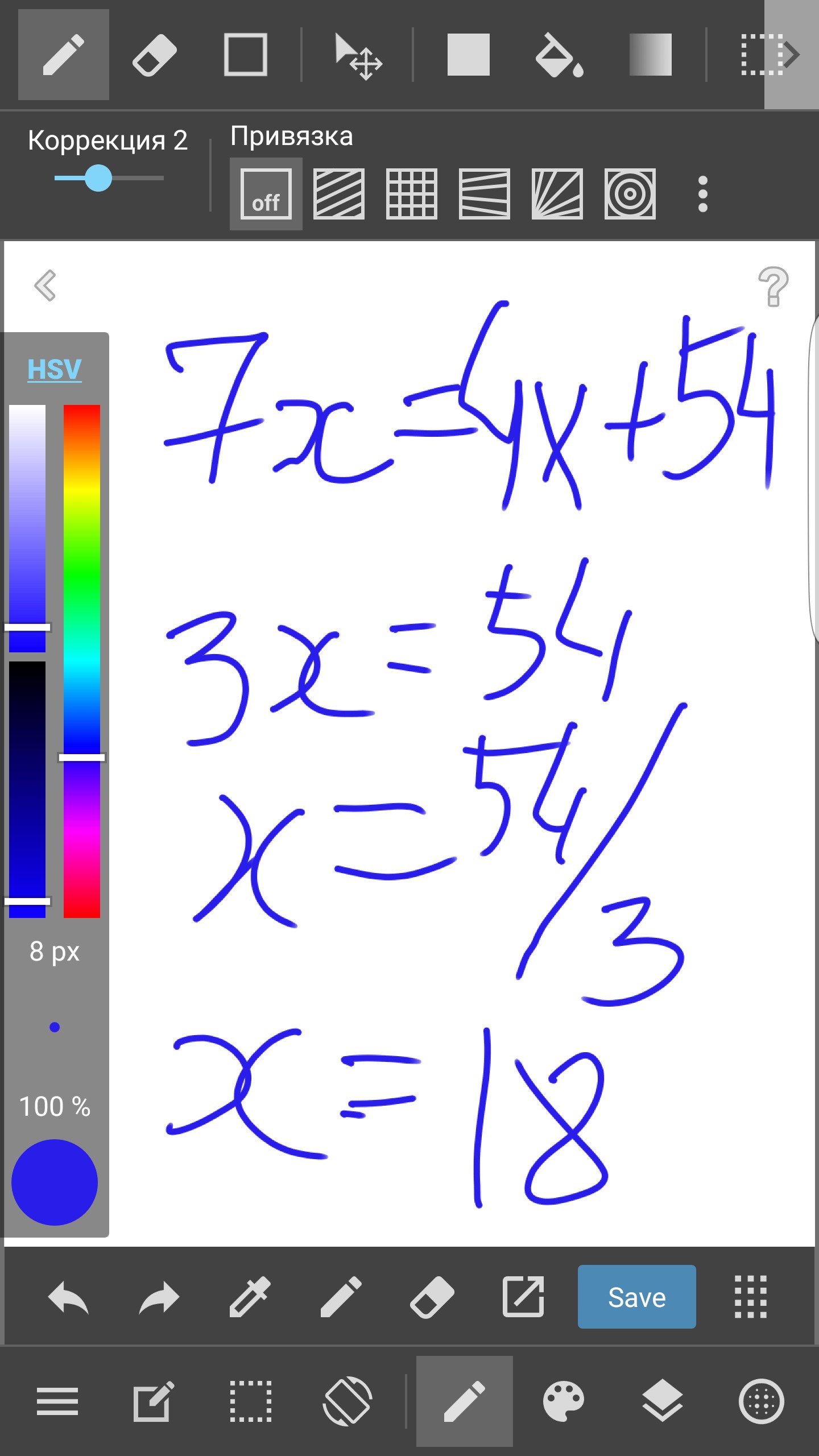Viewport: 819px width, 1456px height.
Task: Turn snap off
Action: coord(266,194)
